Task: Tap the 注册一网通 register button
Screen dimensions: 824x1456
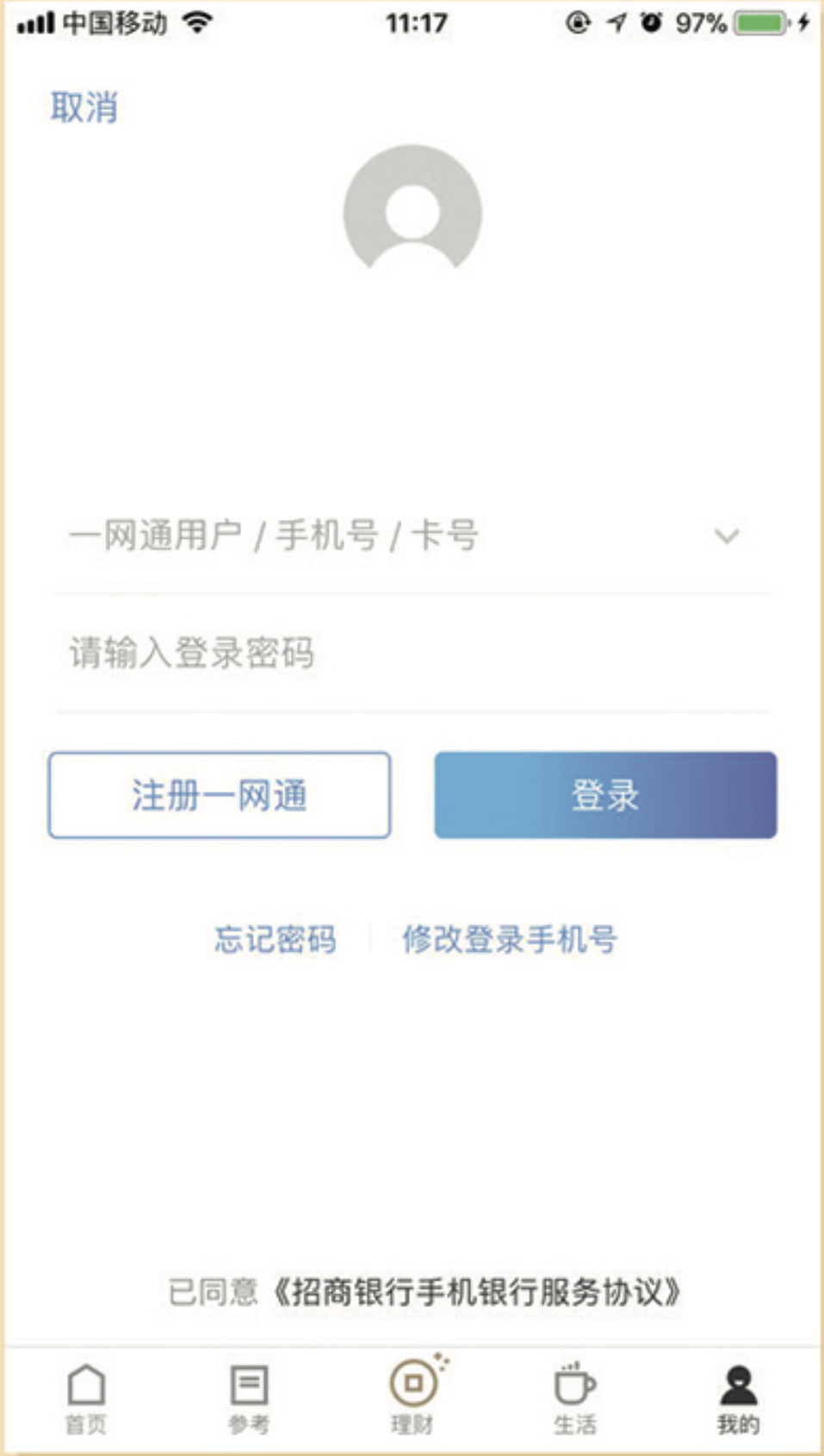Action: coord(220,795)
